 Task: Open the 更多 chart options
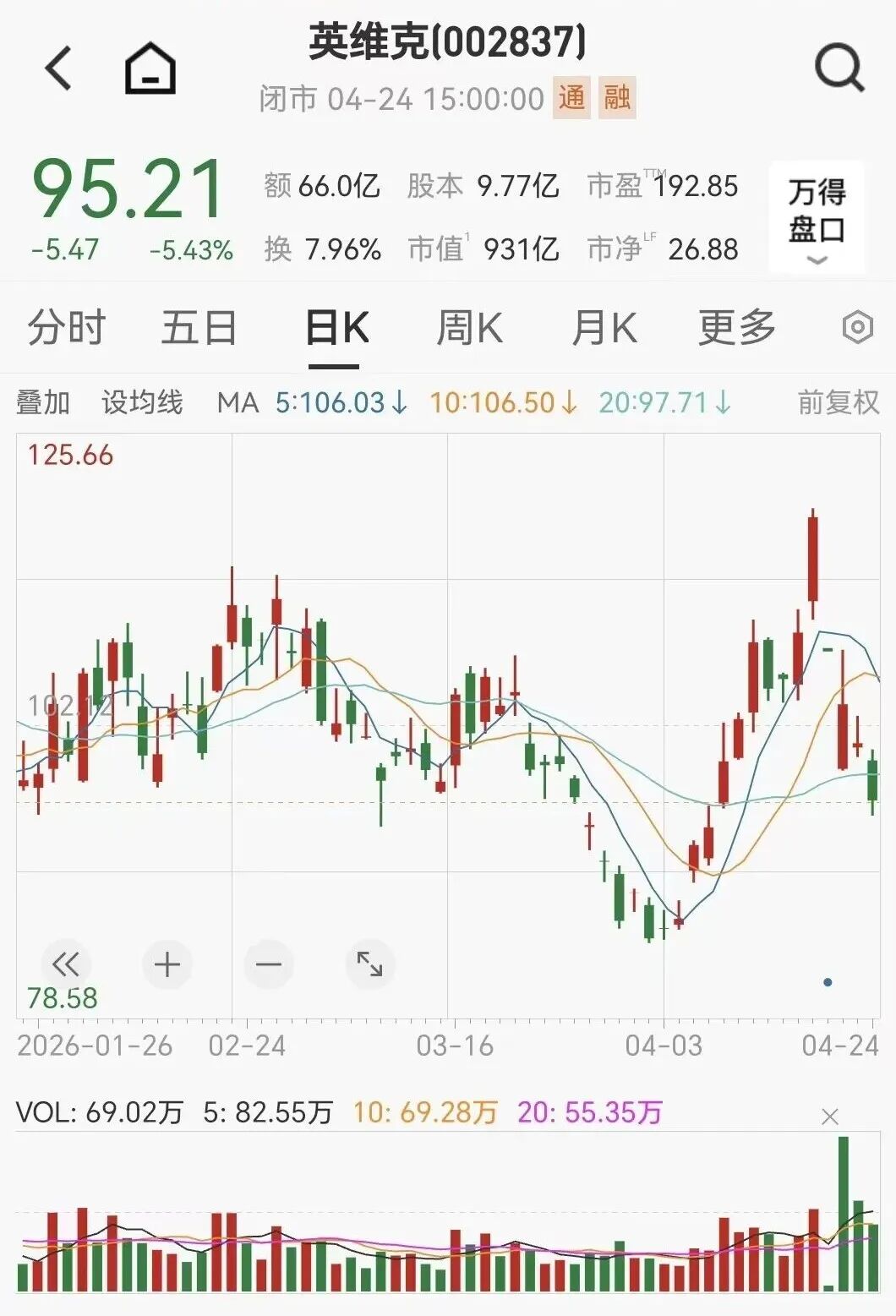tap(736, 328)
